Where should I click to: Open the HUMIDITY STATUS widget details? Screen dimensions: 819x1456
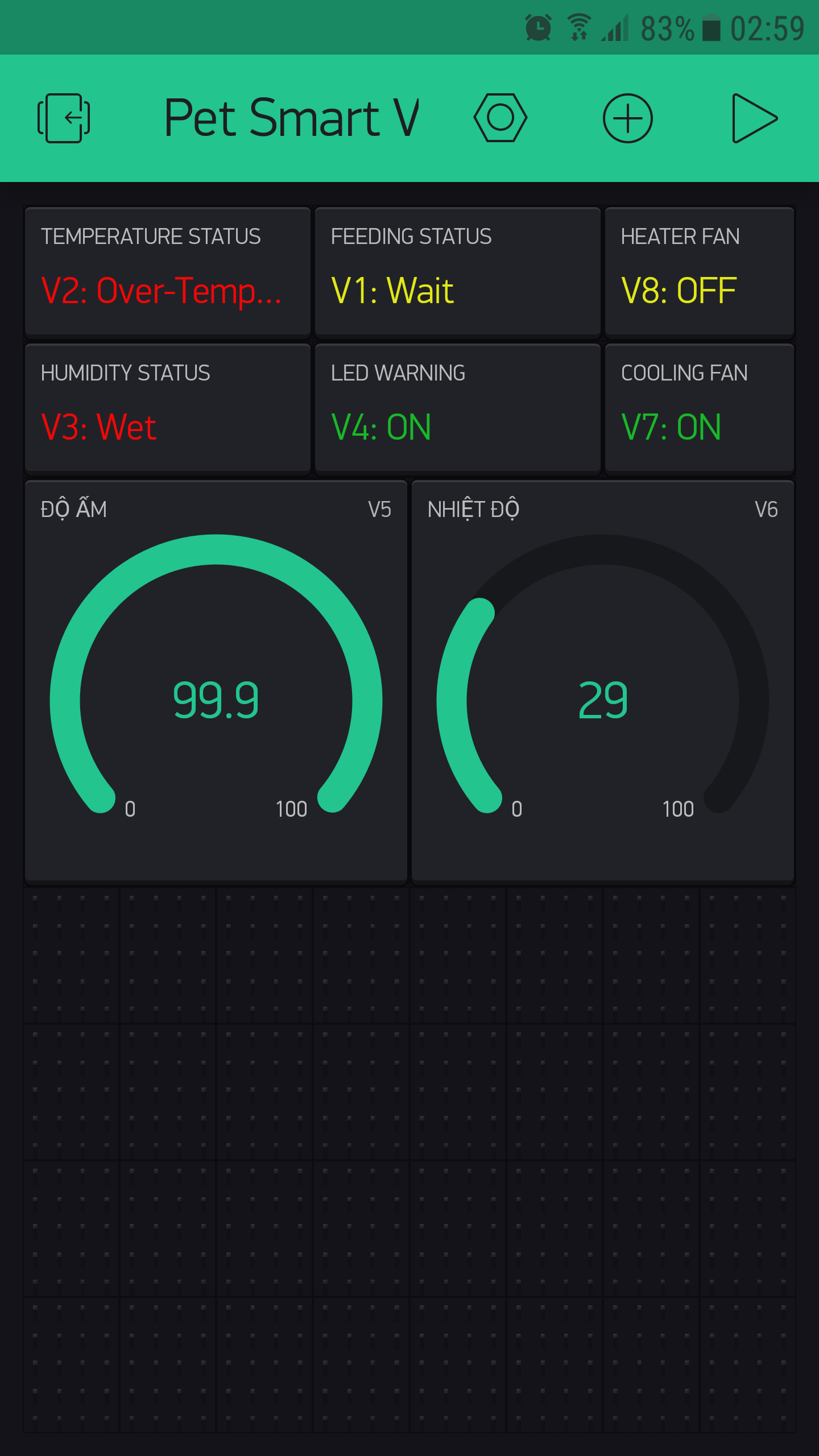(167, 408)
